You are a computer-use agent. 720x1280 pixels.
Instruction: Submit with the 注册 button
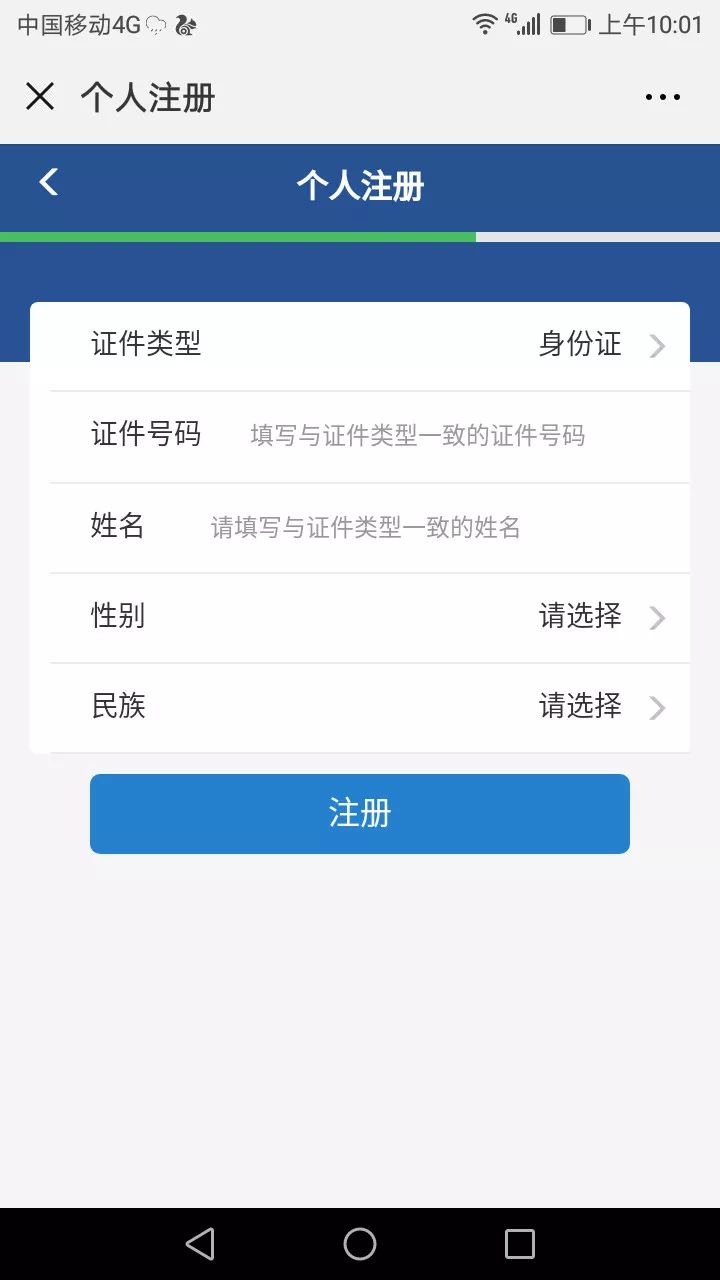[360, 814]
